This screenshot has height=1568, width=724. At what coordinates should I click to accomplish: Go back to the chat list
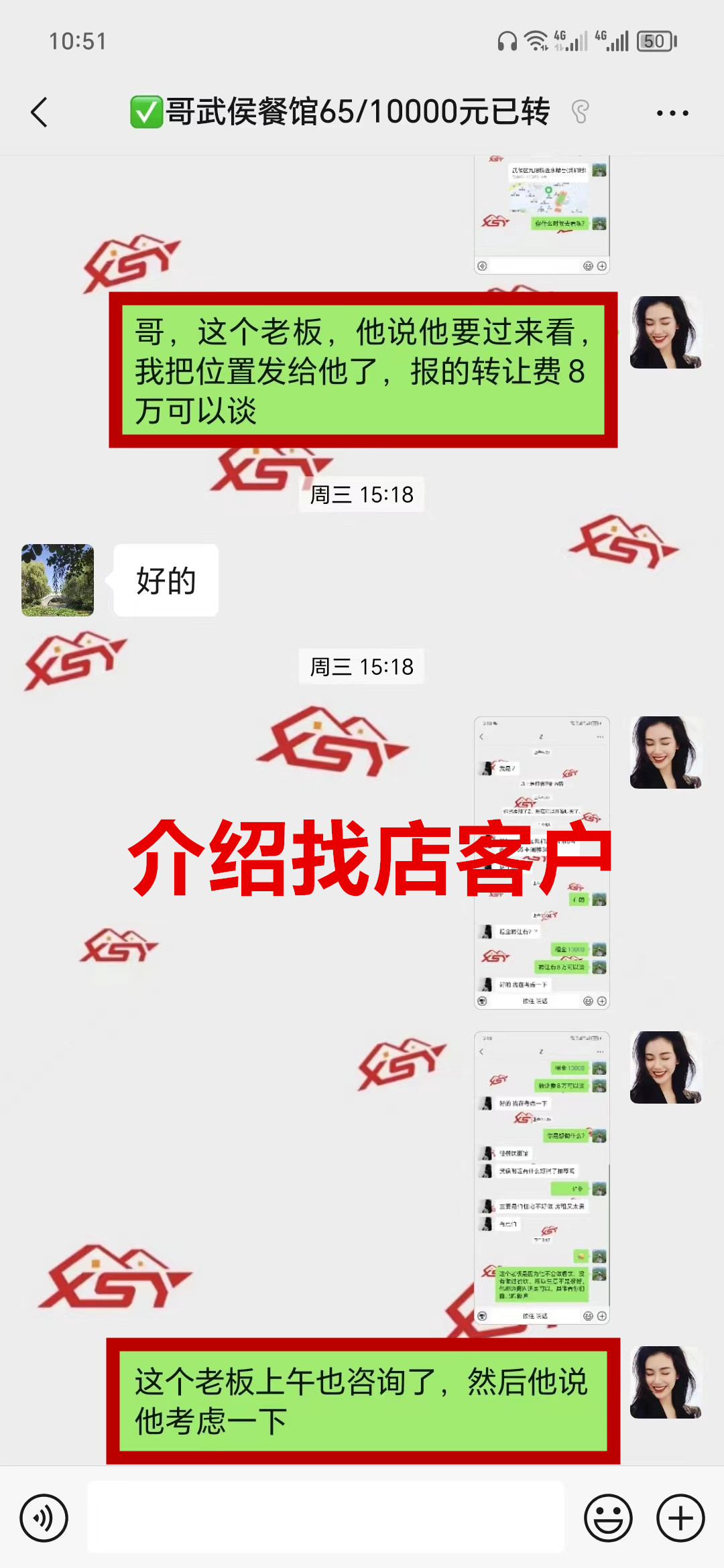click(40, 113)
